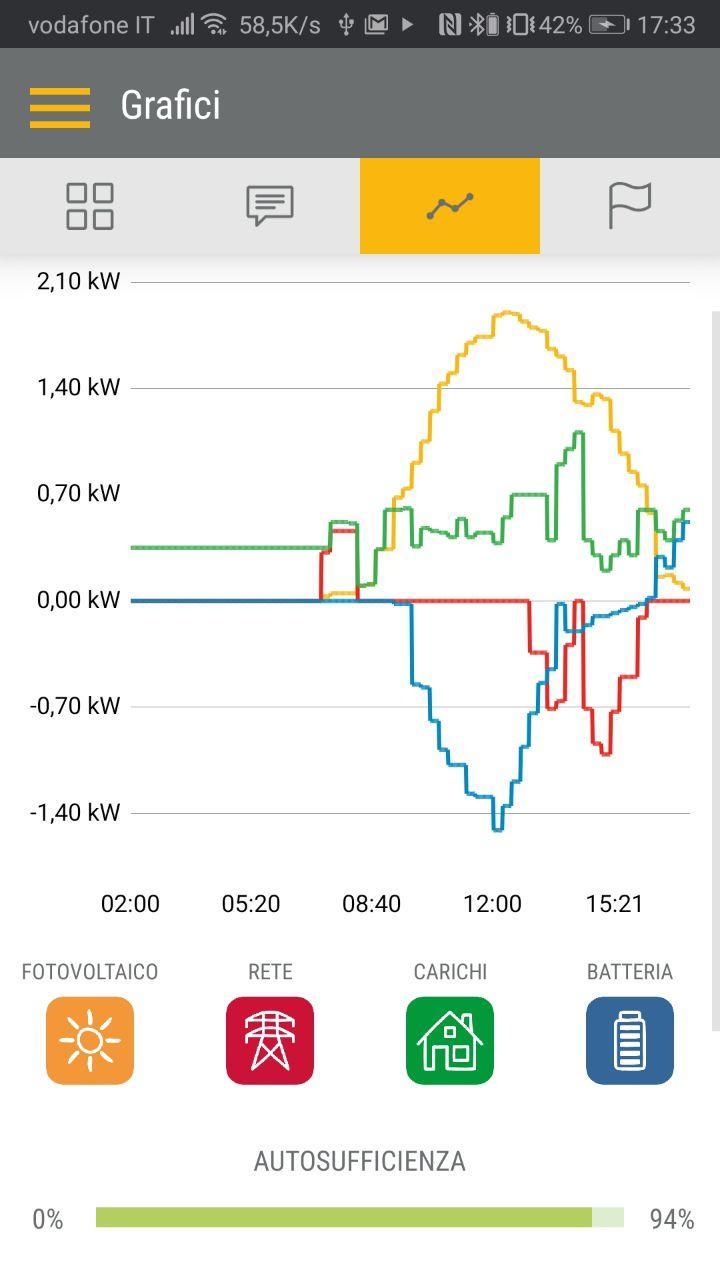
Task: Select the charts line-graph tab
Action: click(450, 206)
